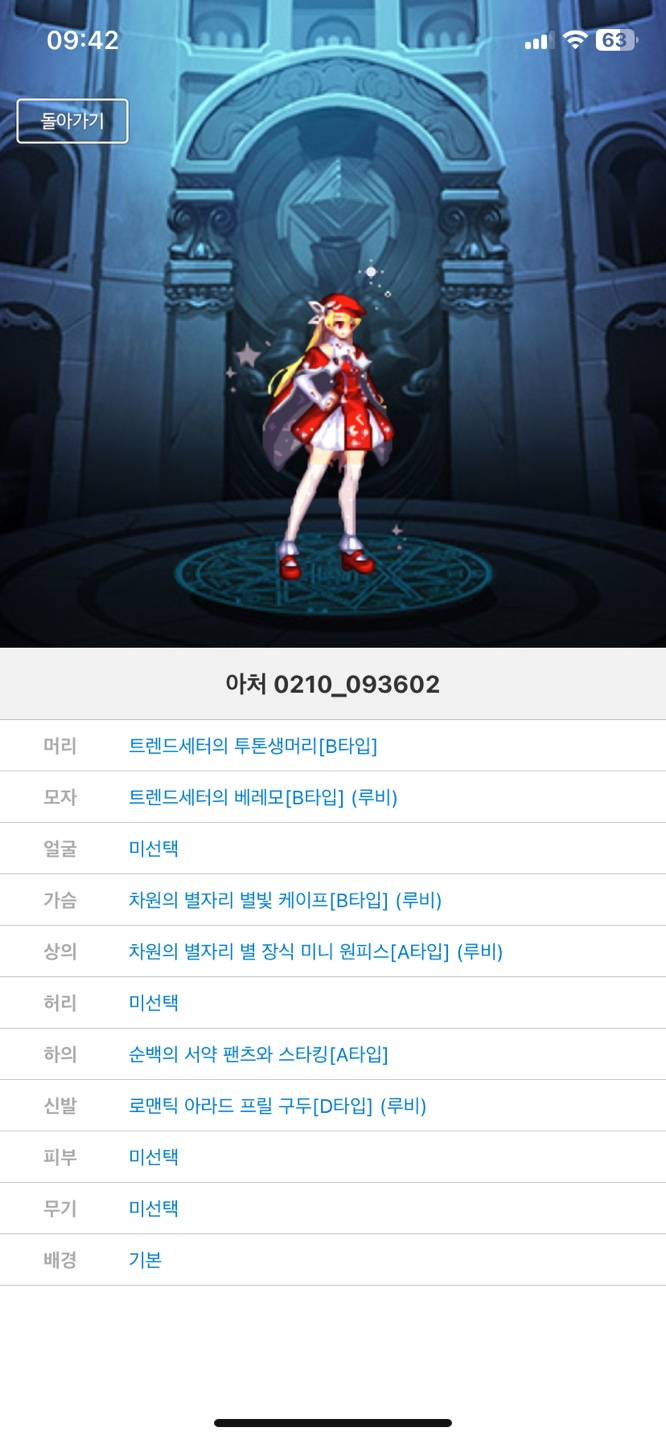Open 차원의 별자리 별빛 케이프[B타입] link
The height and width of the screenshot is (1440, 666).
285,900
